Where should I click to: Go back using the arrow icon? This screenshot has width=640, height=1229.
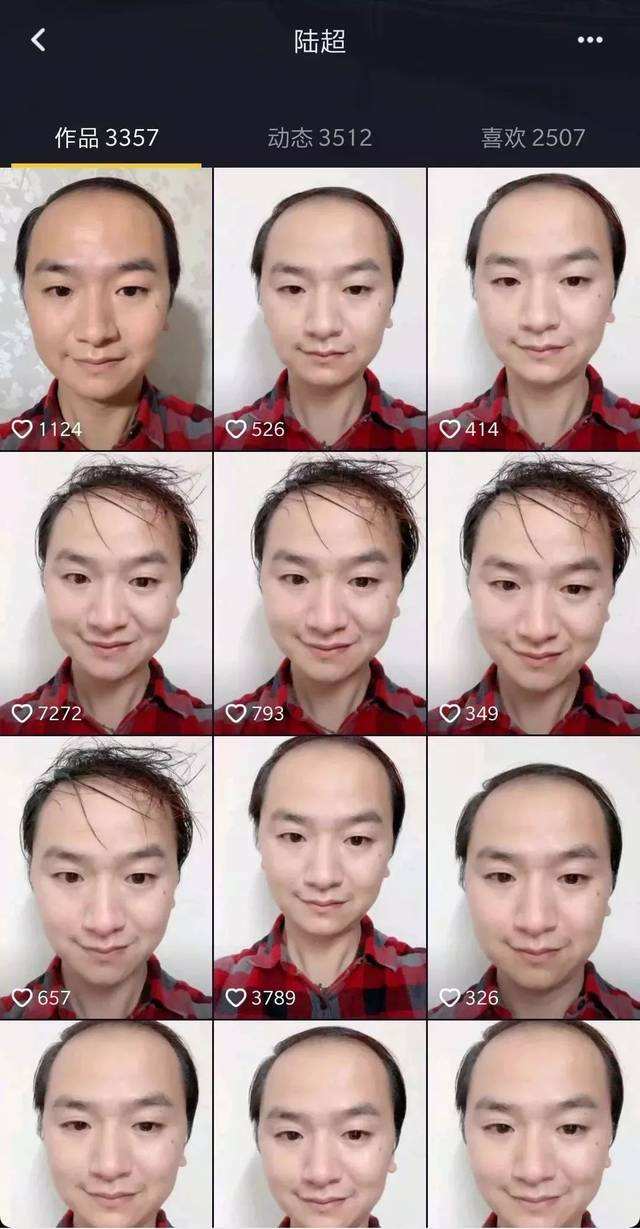38,41
